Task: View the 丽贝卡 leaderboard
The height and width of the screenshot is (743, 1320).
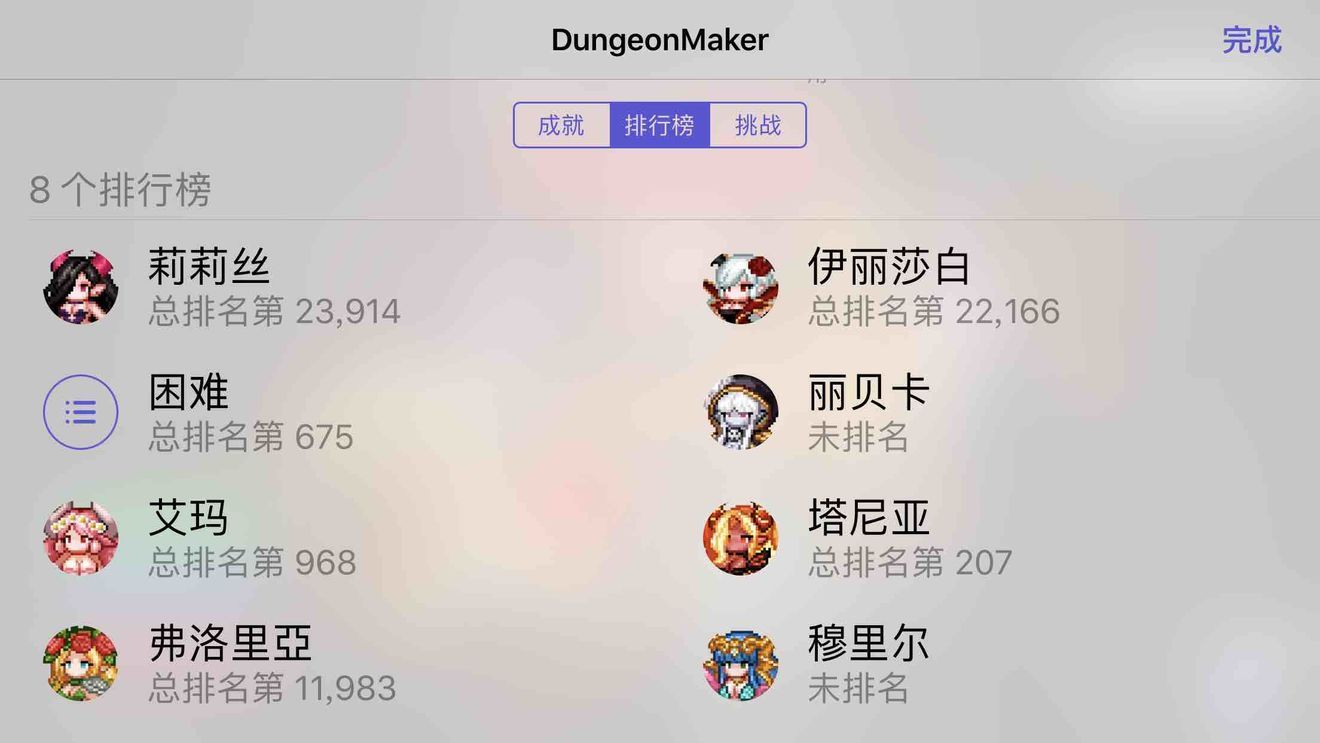Action: [x=868, y=412]
